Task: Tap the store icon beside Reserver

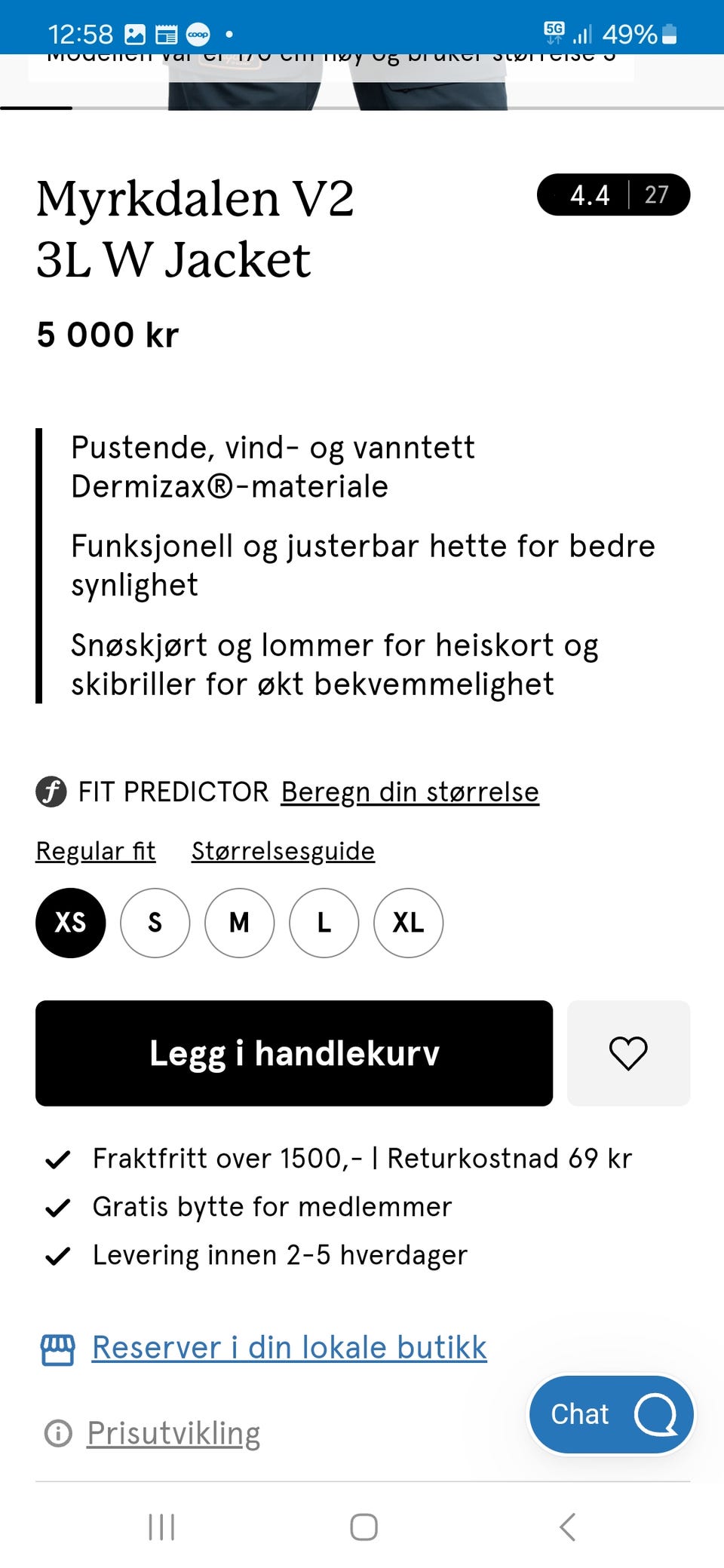Action: (x=57, y=1347)
